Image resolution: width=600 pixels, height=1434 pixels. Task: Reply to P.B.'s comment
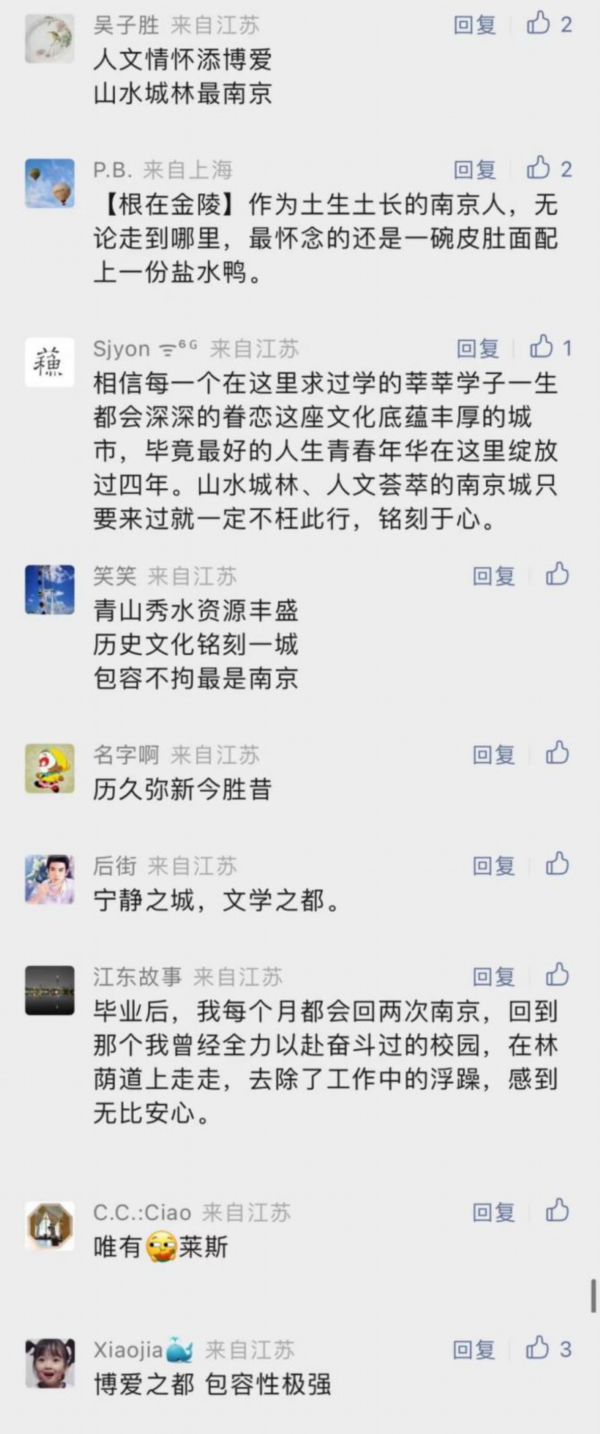[475, 169]
